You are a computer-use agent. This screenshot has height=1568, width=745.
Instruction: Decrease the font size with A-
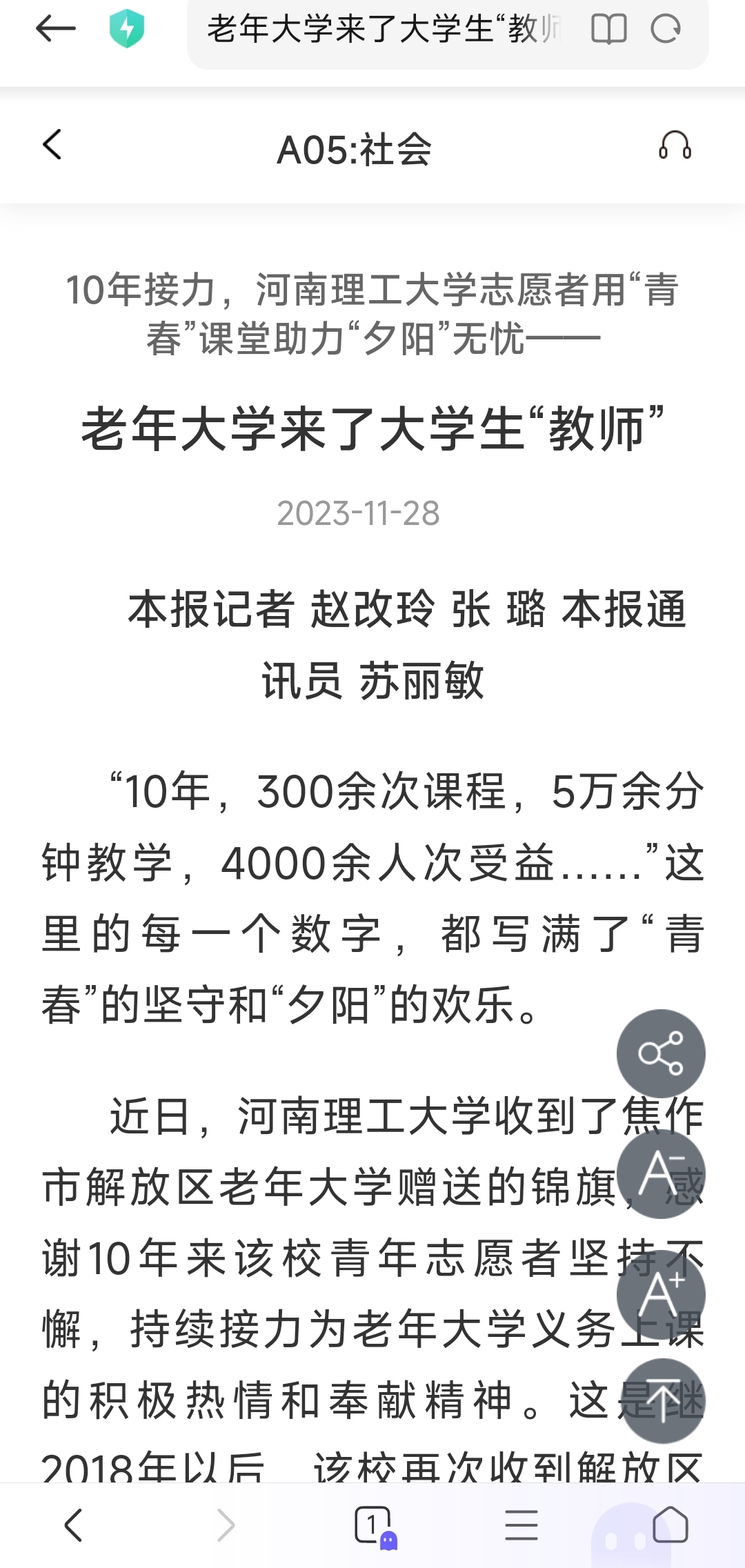[661, 1174]
